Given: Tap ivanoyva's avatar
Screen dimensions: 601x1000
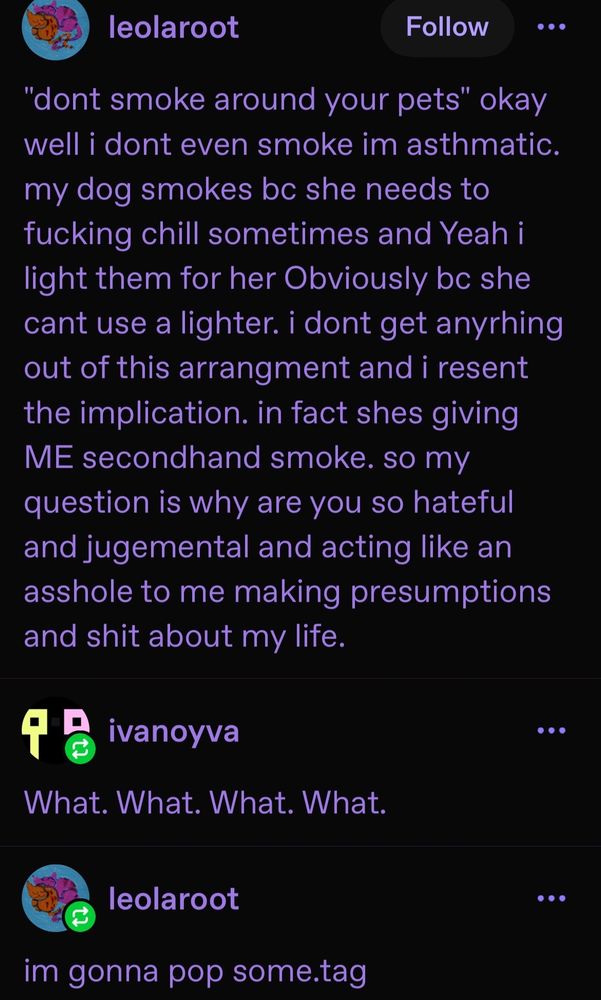Looking at the screenshot, I should pyautogui.click(x=56, y=731).
